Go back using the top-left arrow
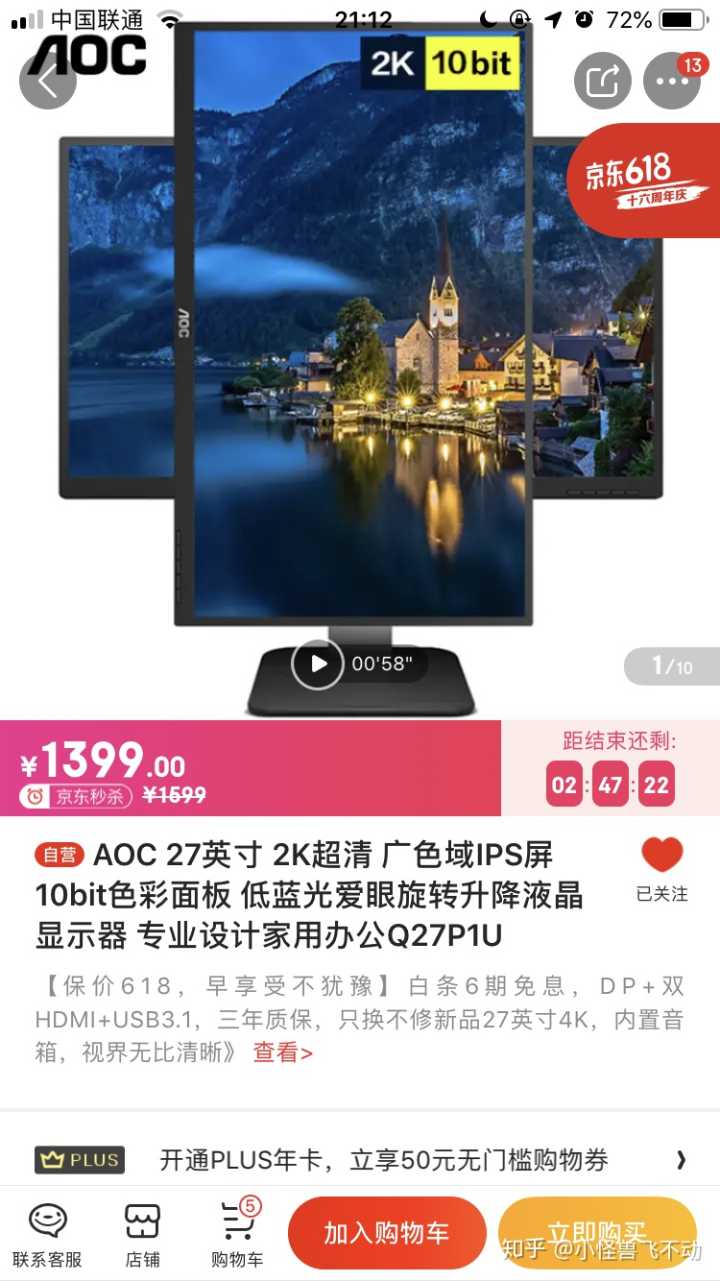 (x=47, y=81)
